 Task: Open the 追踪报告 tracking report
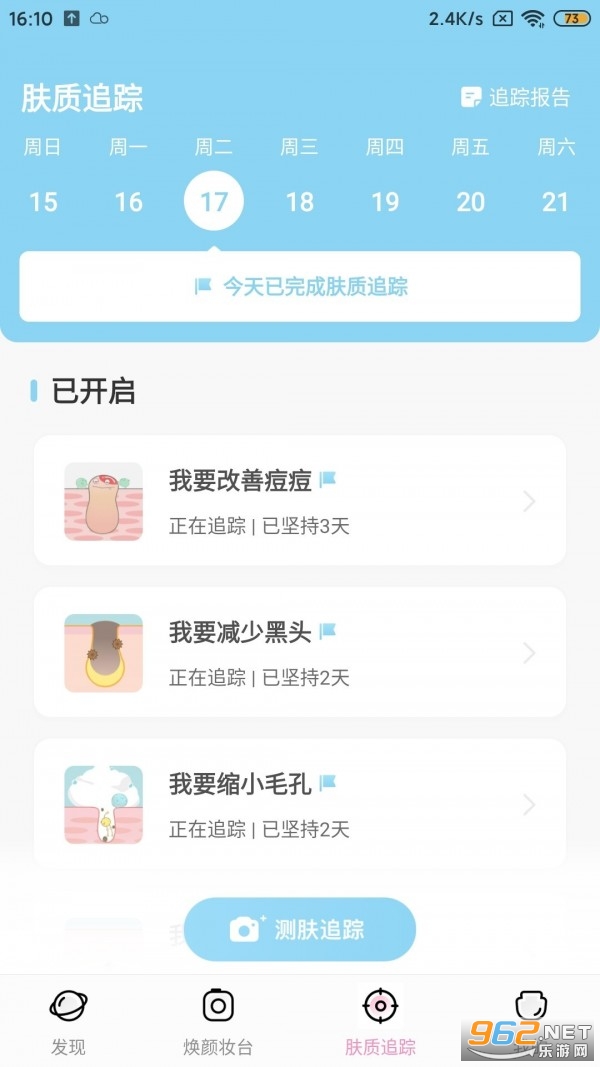tap(515, 97)
